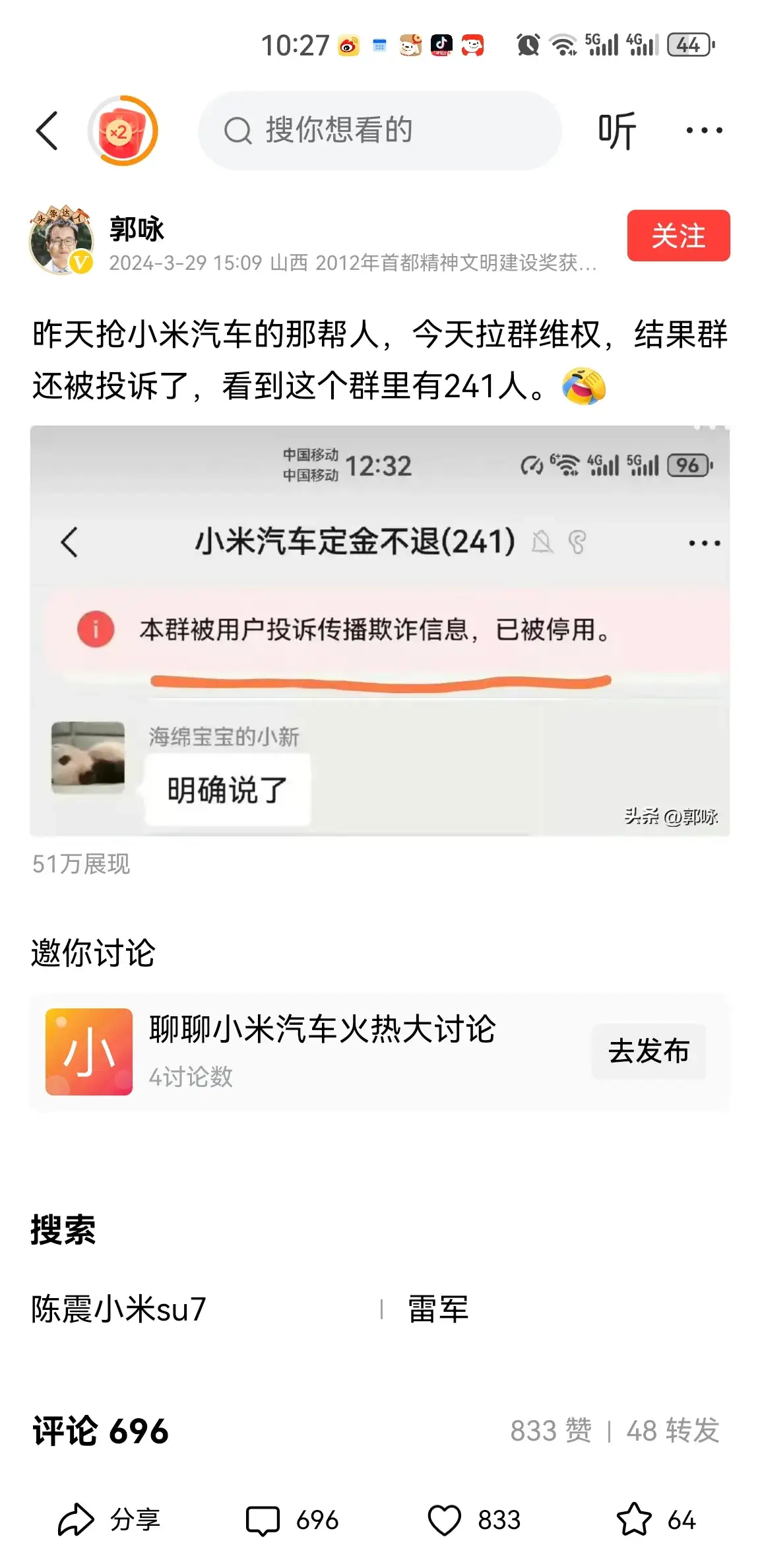
Task: Open the 小 discussion topic icon
Action: [x=88, y=1051]
